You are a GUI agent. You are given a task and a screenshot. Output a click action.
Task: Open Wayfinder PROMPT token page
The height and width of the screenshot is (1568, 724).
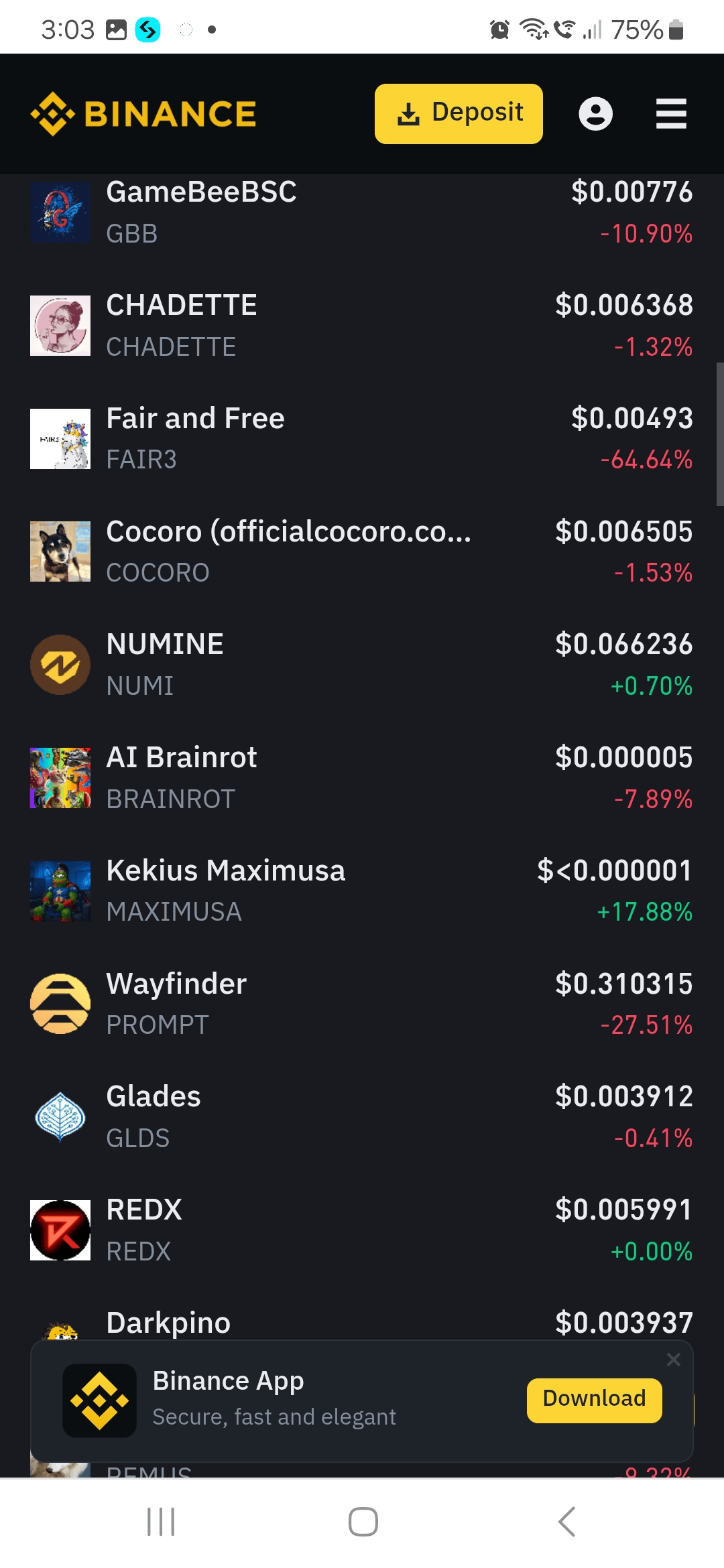point(362,1004)
